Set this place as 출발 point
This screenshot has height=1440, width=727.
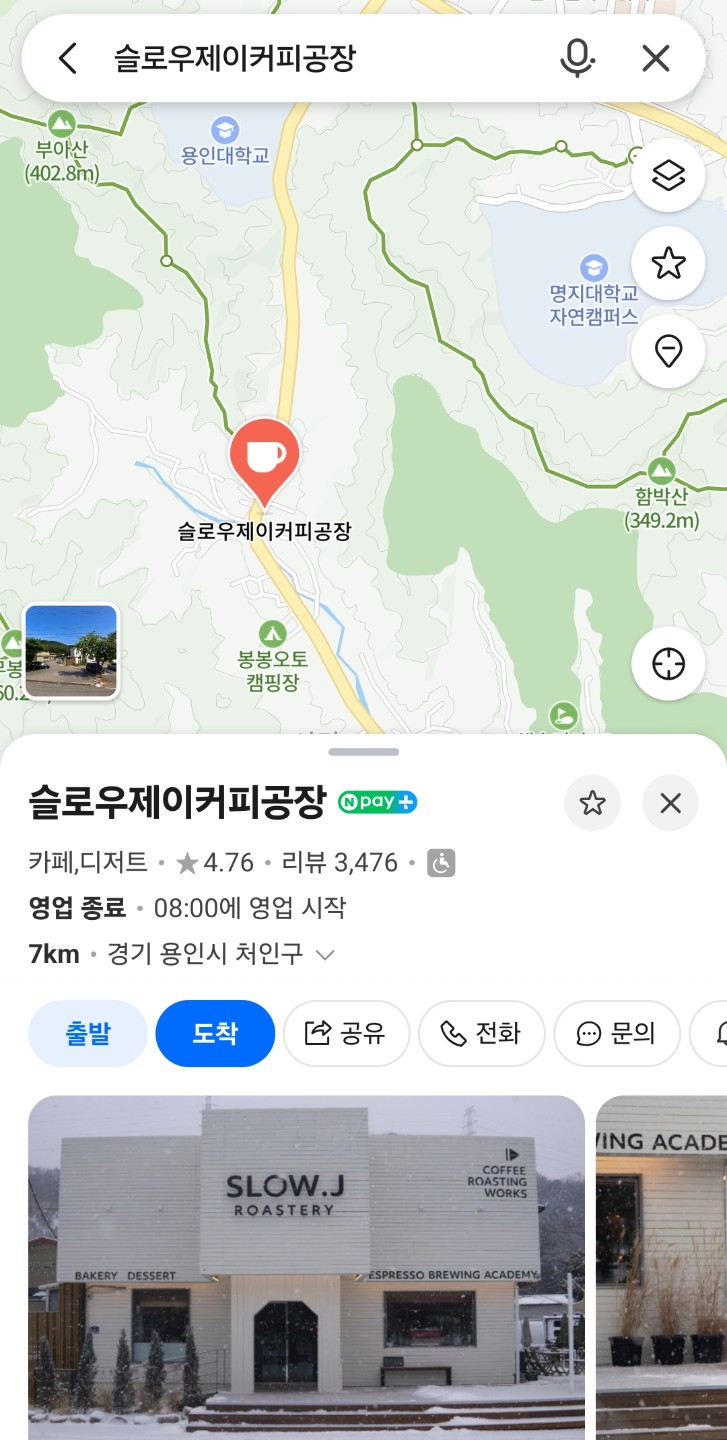point(88,1033)
